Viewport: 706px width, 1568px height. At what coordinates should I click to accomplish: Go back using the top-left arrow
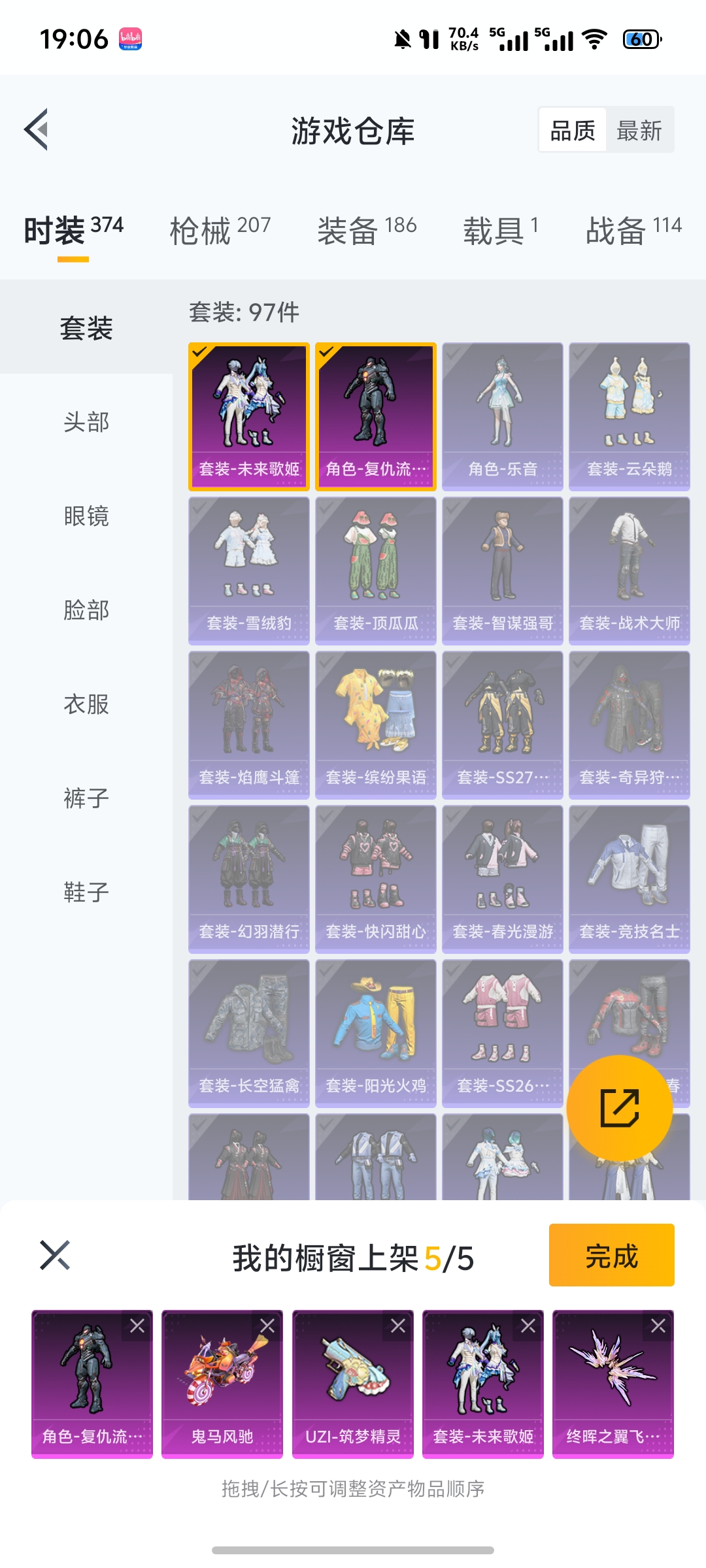point(37,129)
